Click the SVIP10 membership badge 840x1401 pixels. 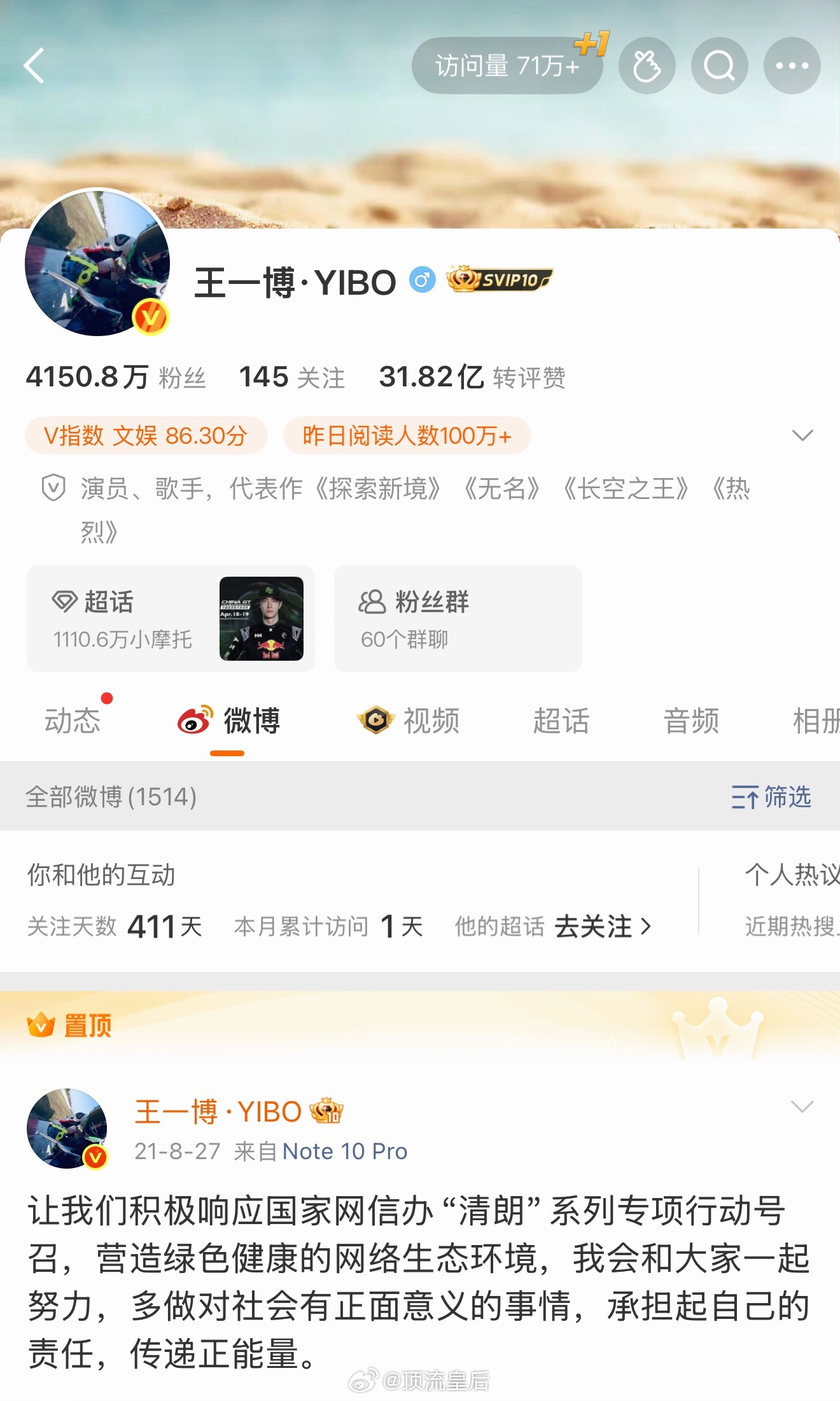click(x=500, y=280)
